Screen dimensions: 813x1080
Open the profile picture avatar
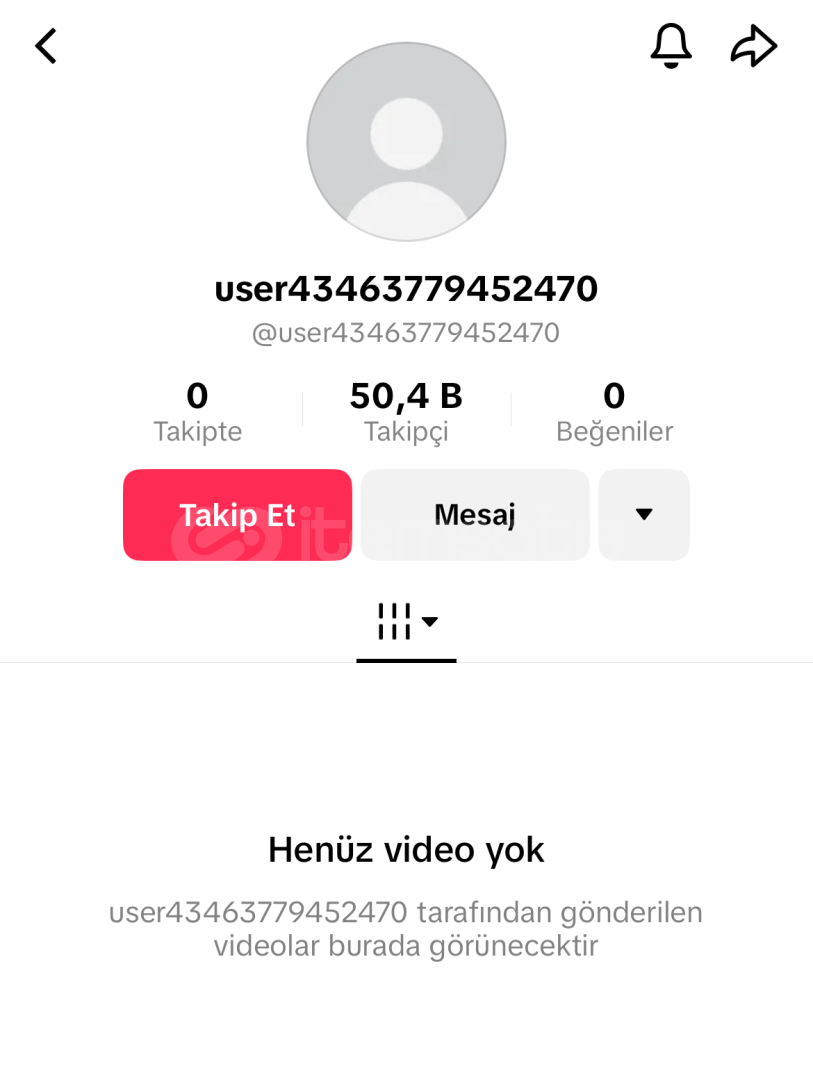(406, 141)
